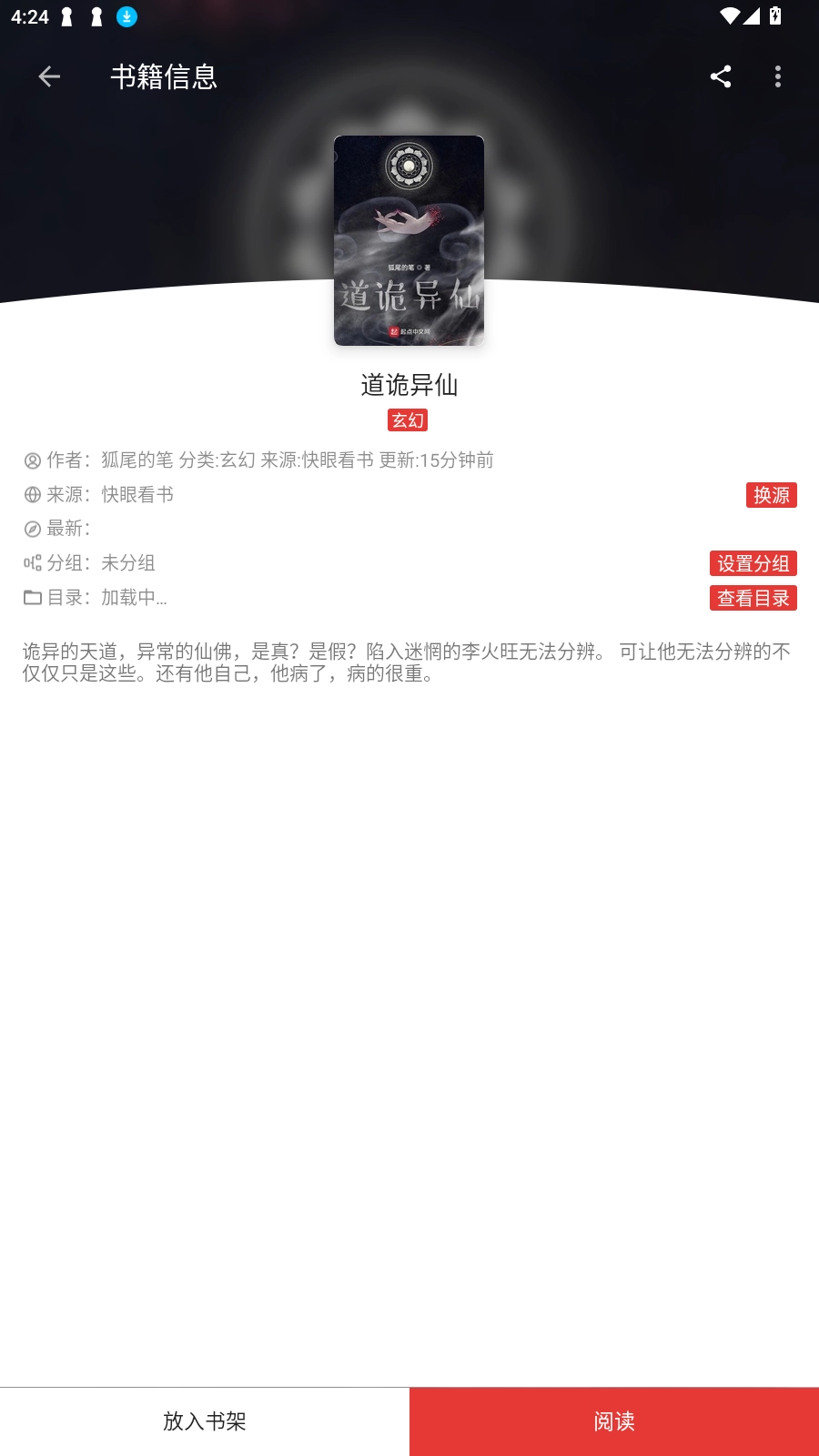Image resolution: width=819 pixels, height=1456 pixels.
Task: Open the overflow menu
Action: tap(778, 76)
